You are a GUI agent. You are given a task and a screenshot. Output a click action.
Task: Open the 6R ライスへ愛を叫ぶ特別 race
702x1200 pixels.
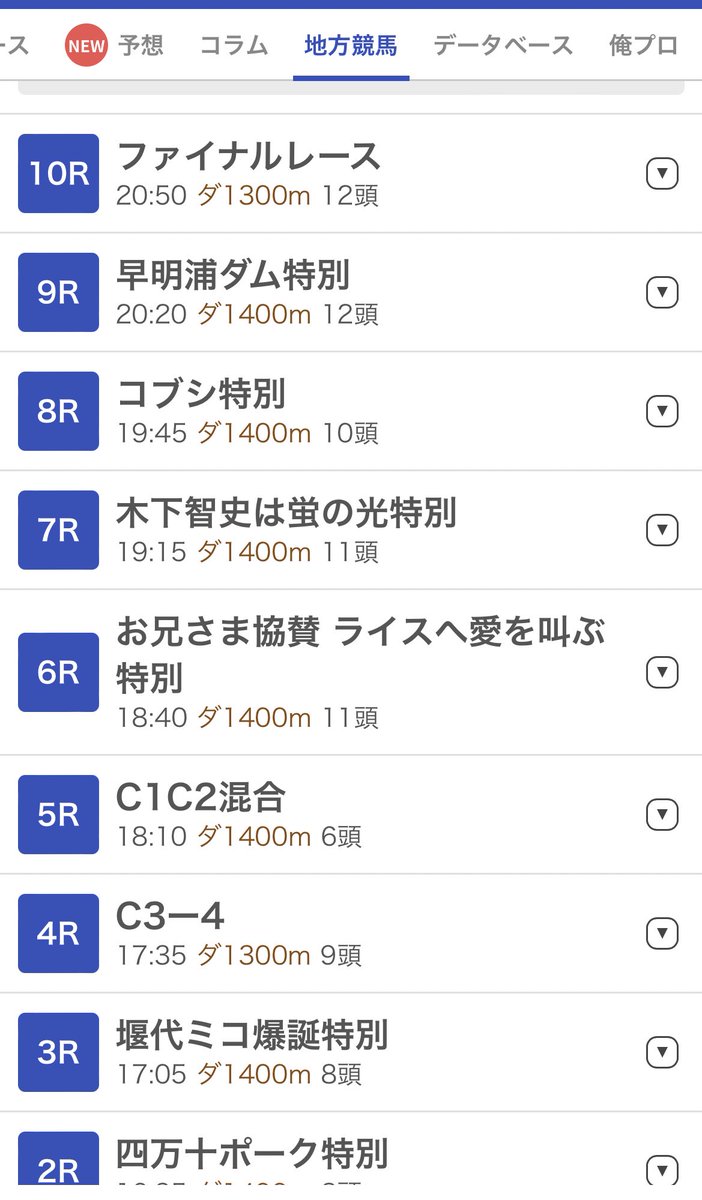(351, 672)
